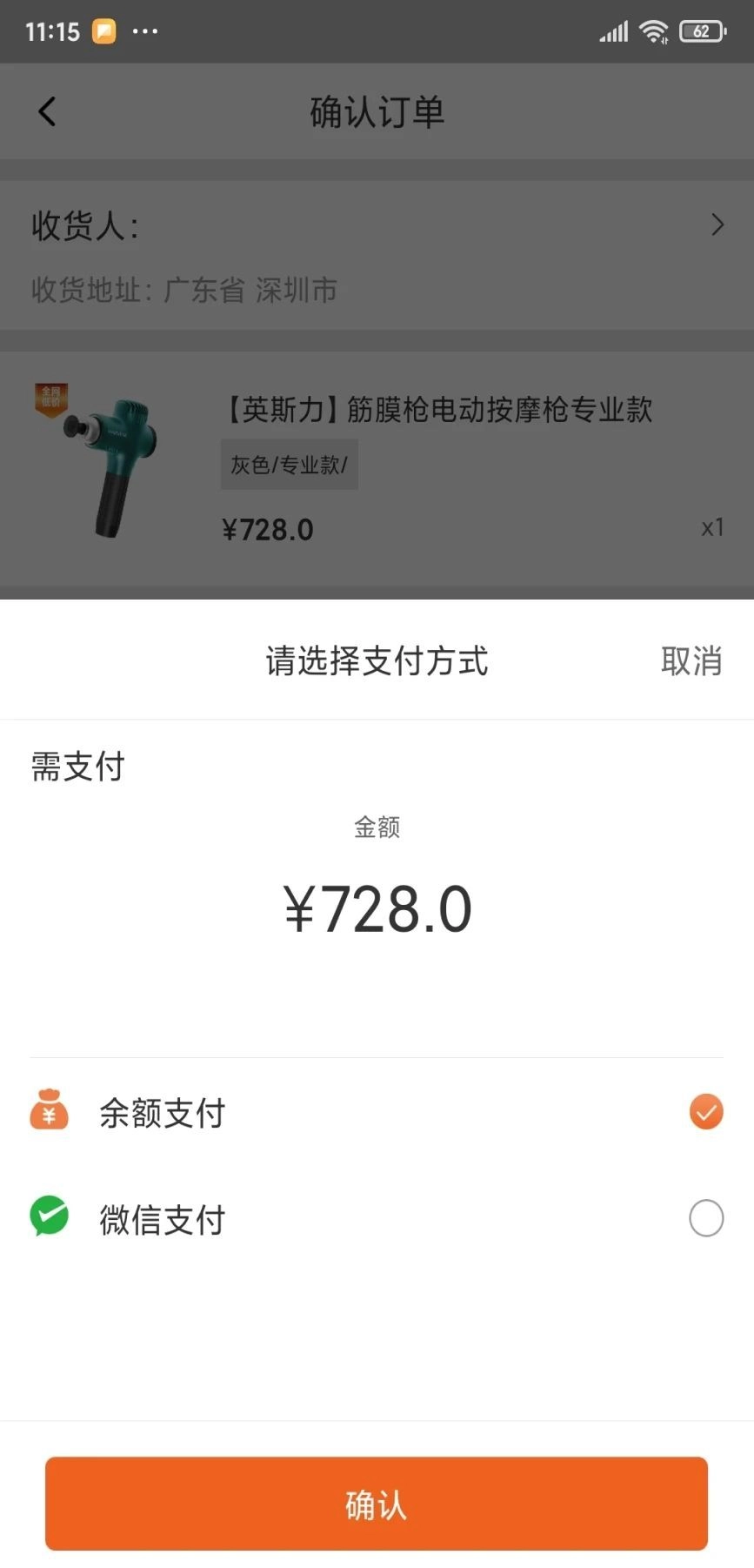This screenshot has width=754, height=1568.
Task: Click the Wi-Fi icon in status bar
Action: coord(653,31)
